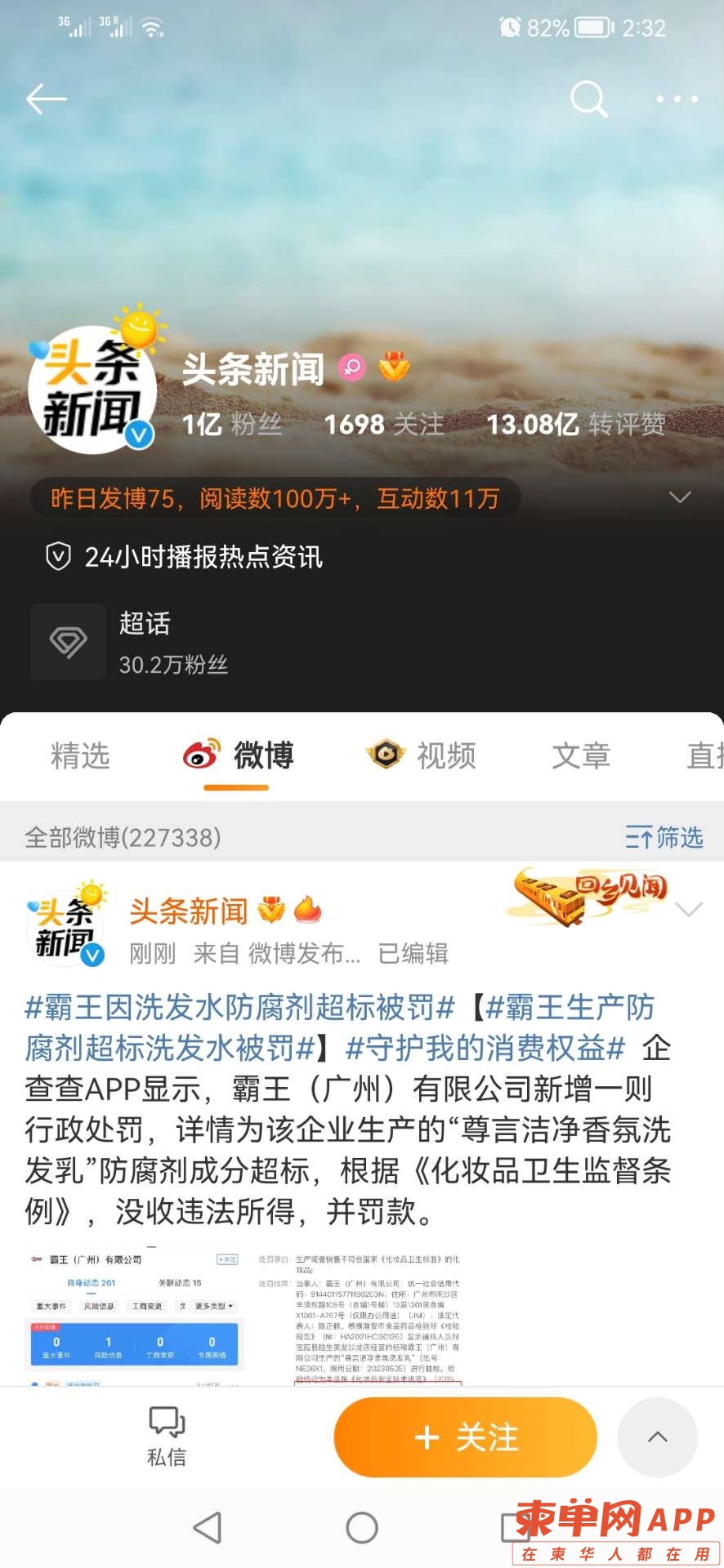Image resolution: width=724 pixels, height=1568 pixels.
Task: Open post options chevron on 头条新闻 post
Action: (x=689, y=910)
